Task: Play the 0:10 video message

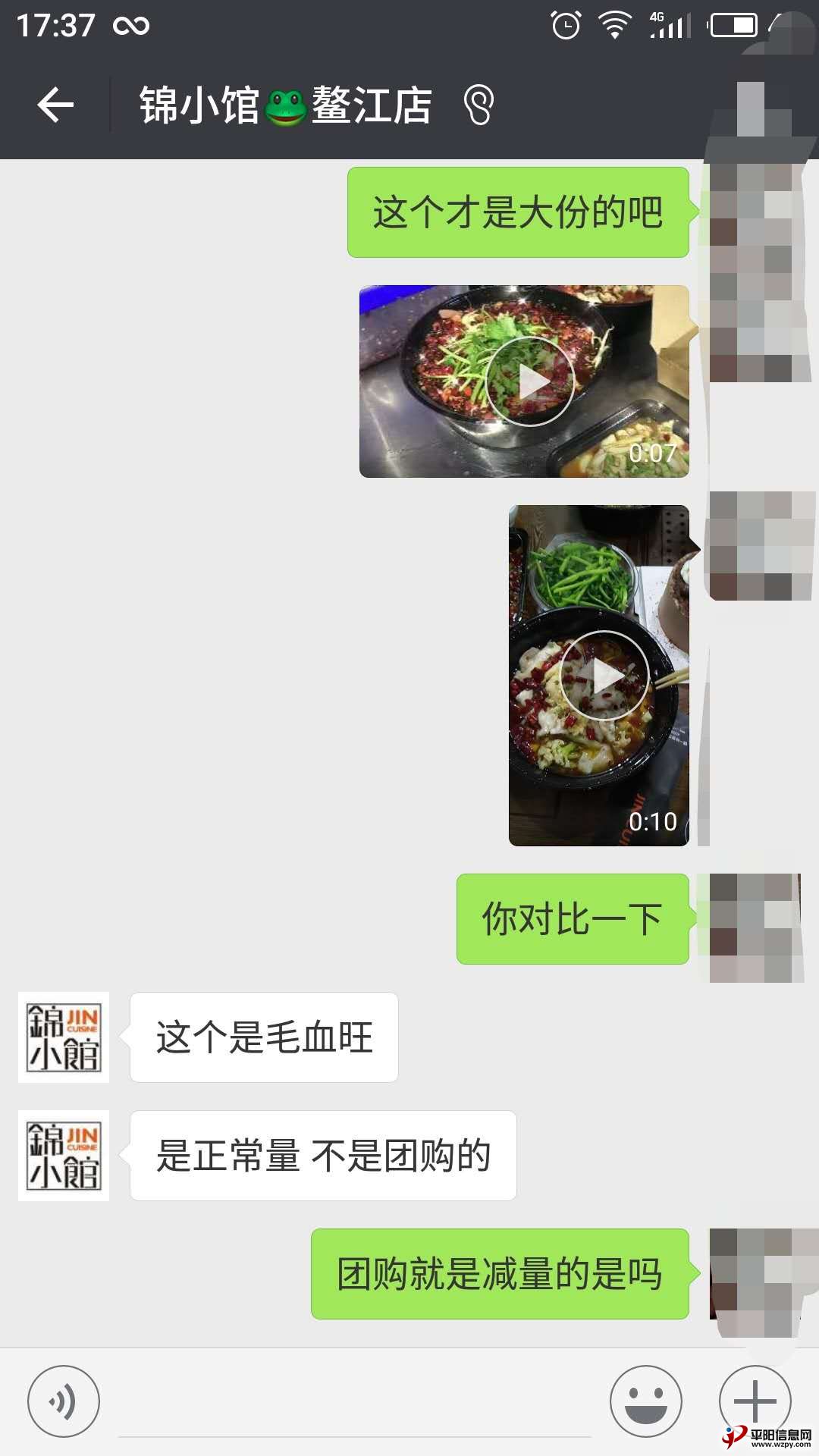Action: coord(603,675)
